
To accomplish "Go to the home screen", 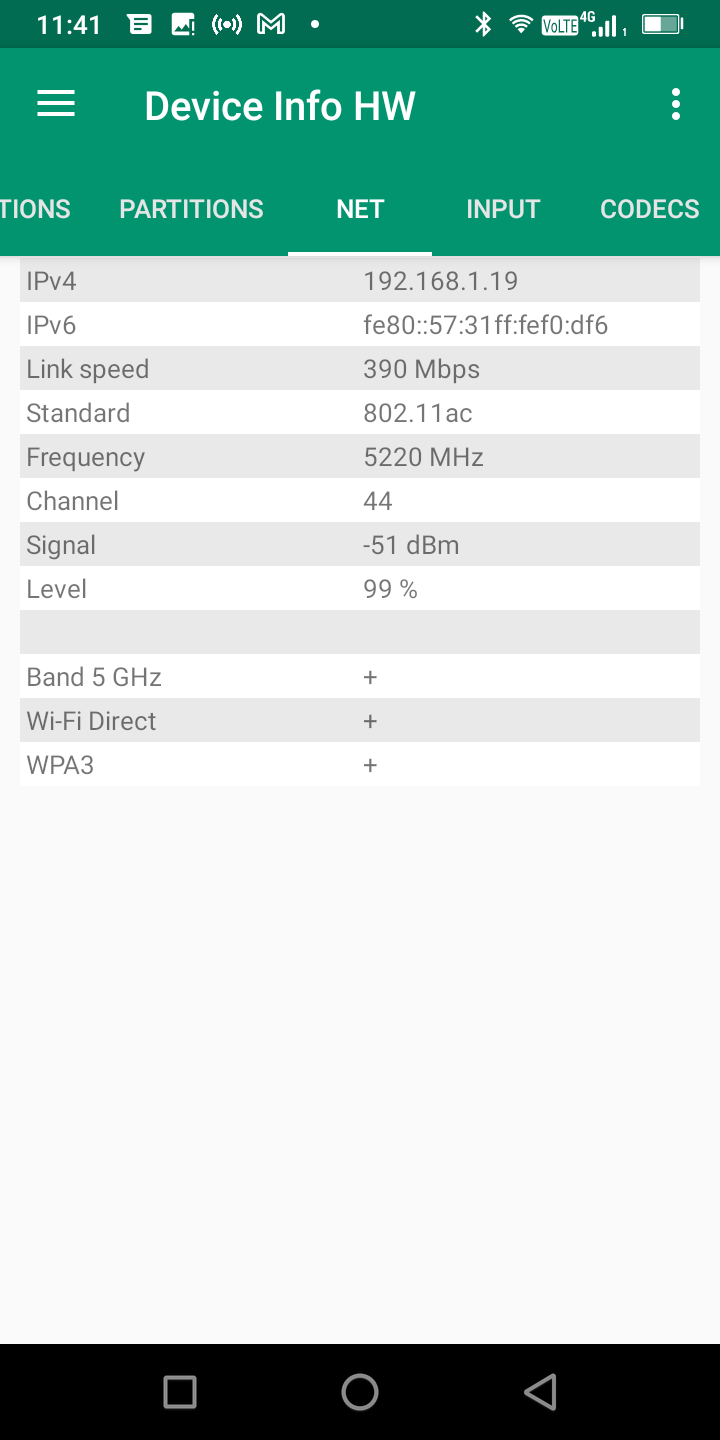I will 360,1391.
